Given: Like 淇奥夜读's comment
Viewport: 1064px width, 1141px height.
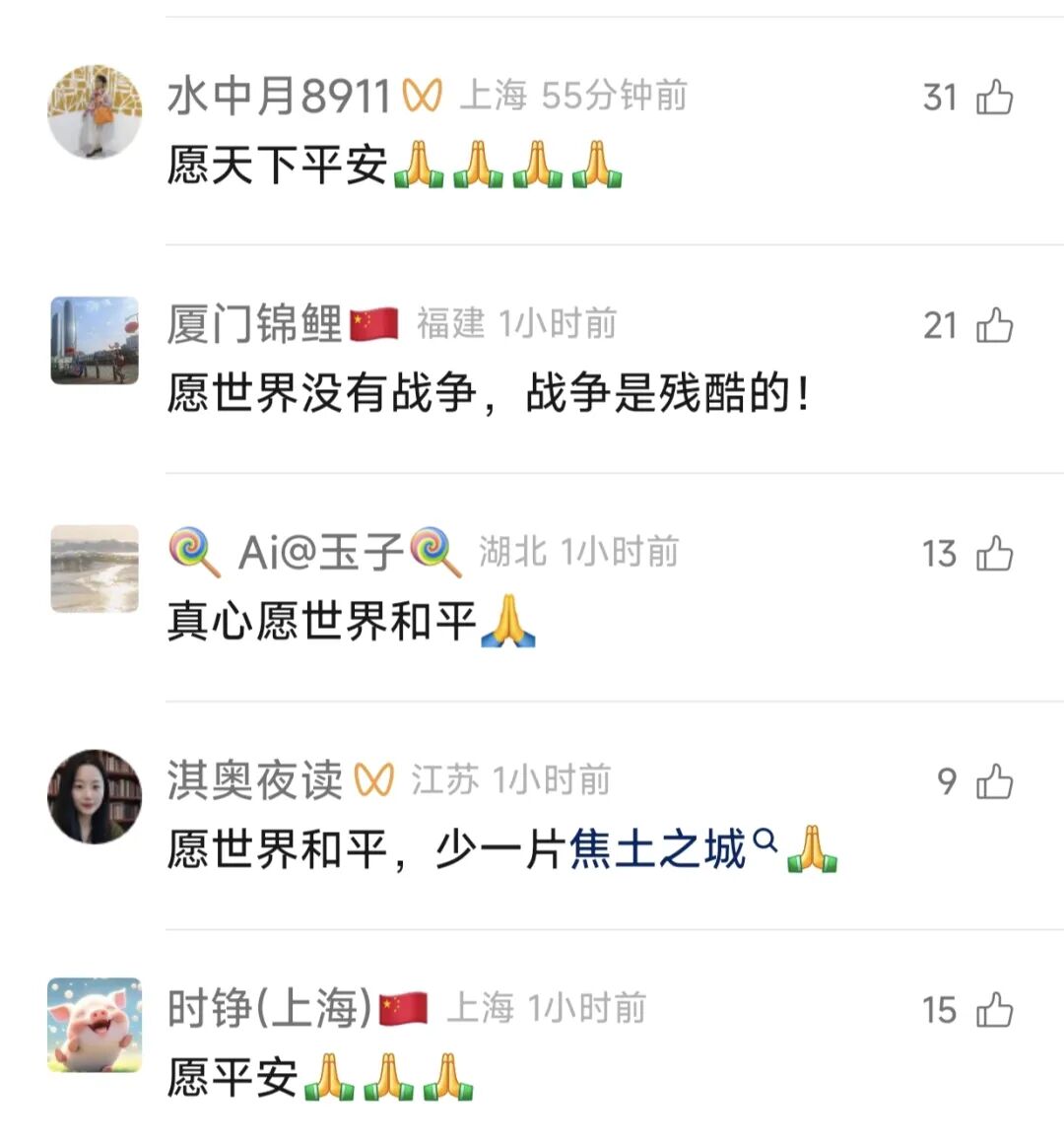Looking at the screenshot, I should 994,782.
